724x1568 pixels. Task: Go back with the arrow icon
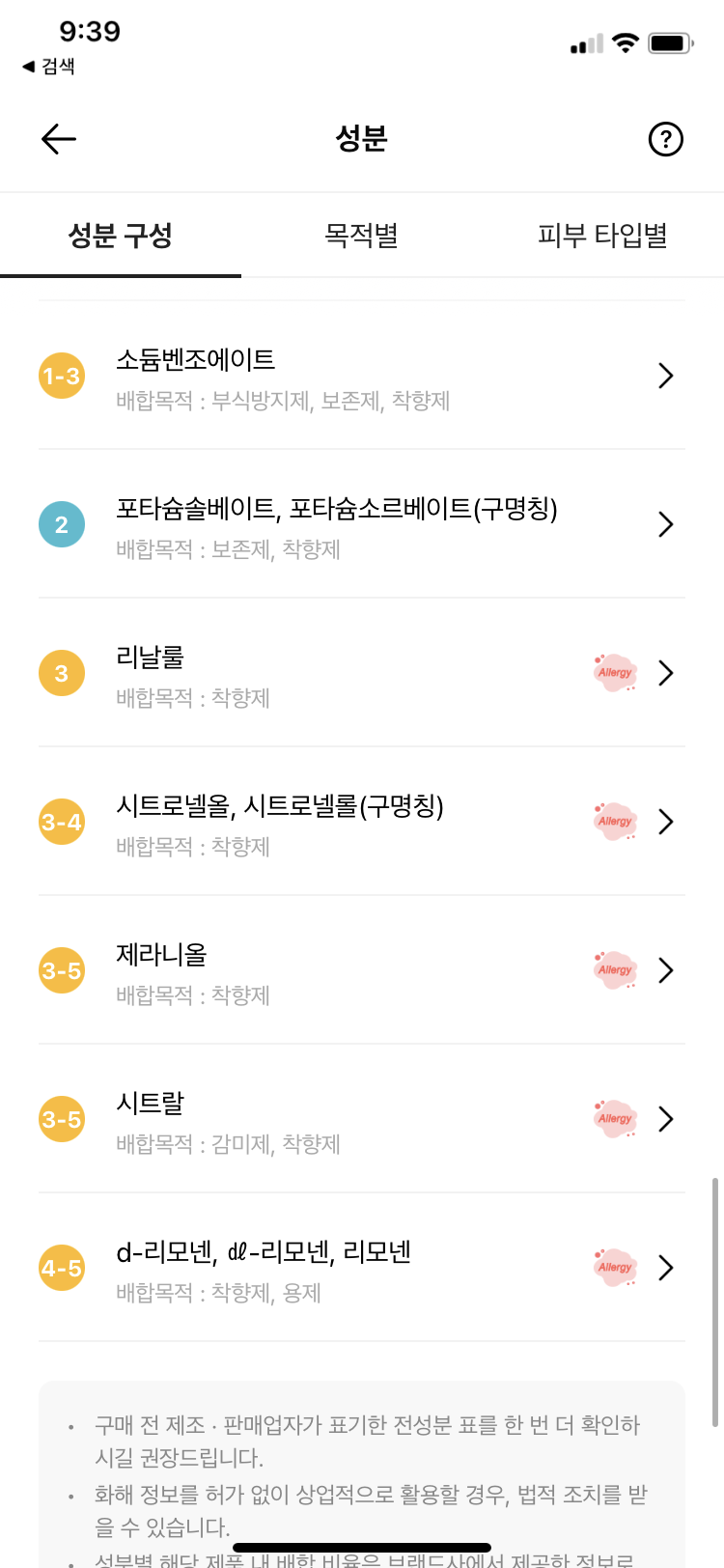tap(59, 139)
